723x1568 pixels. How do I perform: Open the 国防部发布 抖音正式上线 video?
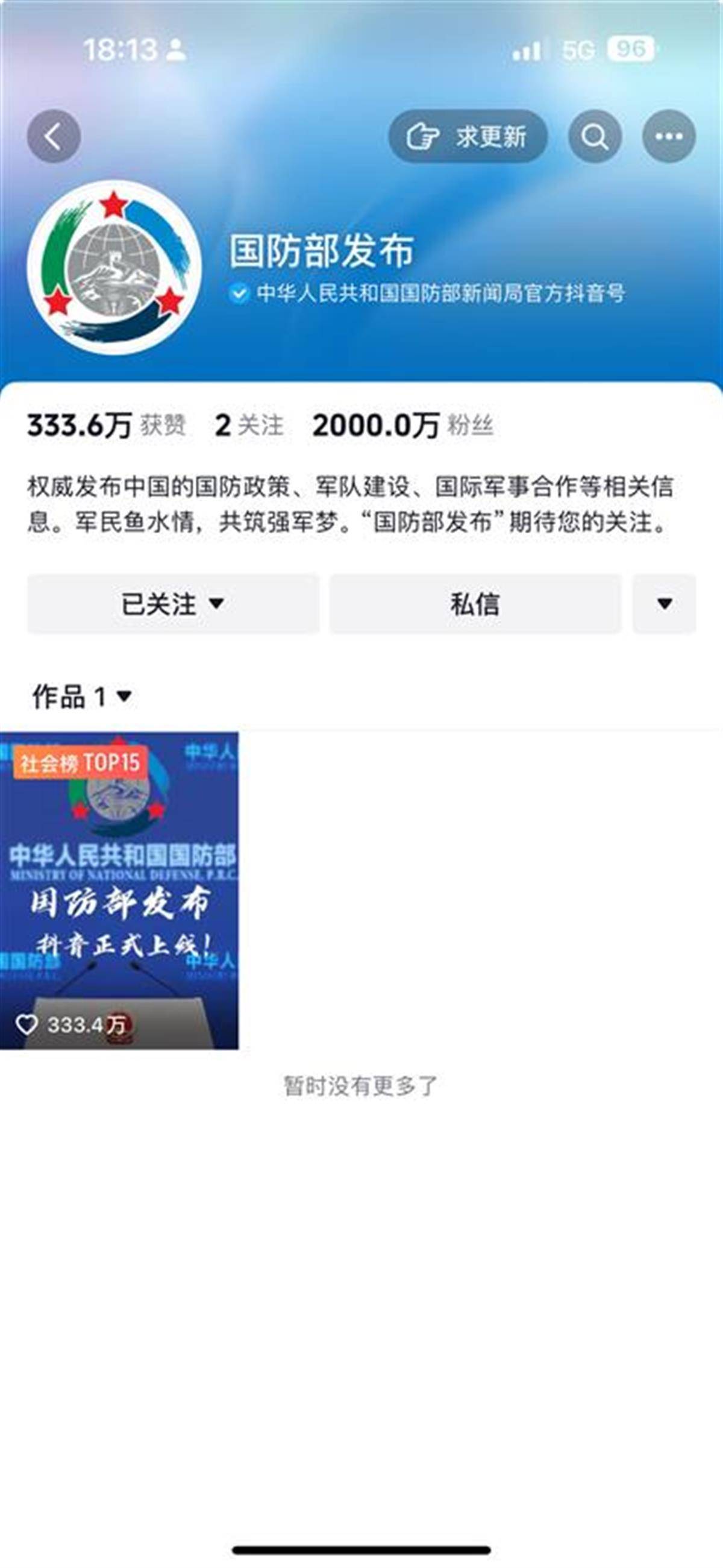click(x=119, y=891)
